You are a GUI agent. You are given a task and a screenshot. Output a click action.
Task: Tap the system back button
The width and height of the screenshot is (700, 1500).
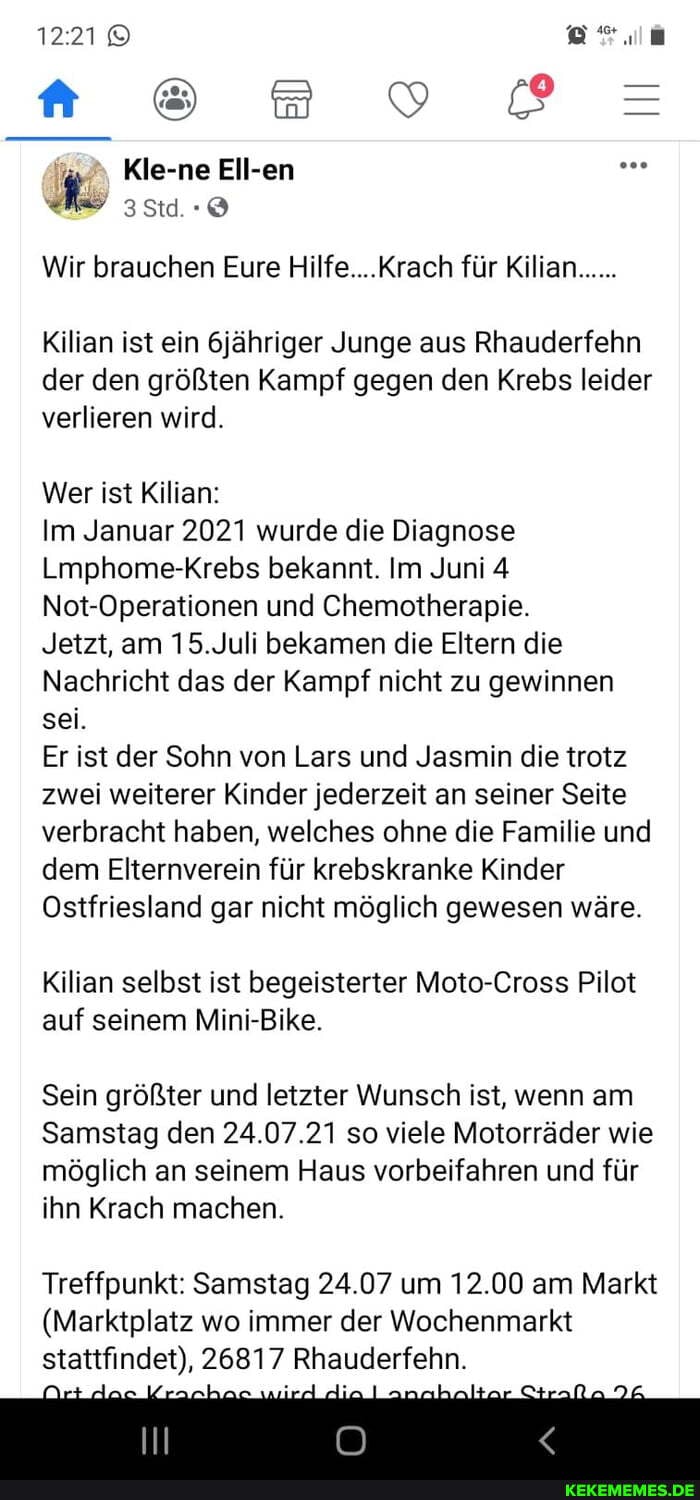pyautogui.click(x=546, y=1440)
